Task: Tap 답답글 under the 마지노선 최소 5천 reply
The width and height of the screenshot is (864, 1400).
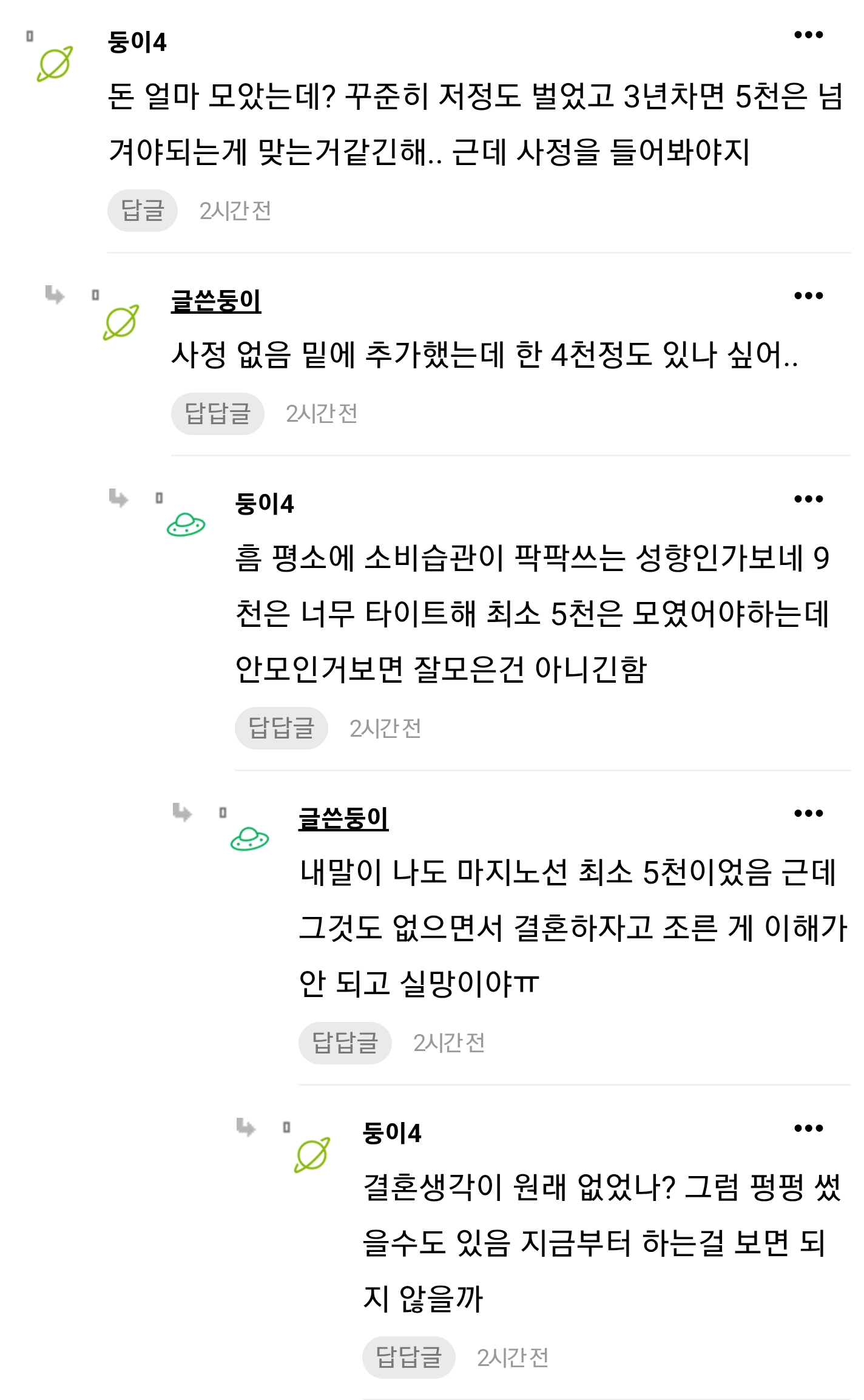Action: click(x=345, y=1043)
